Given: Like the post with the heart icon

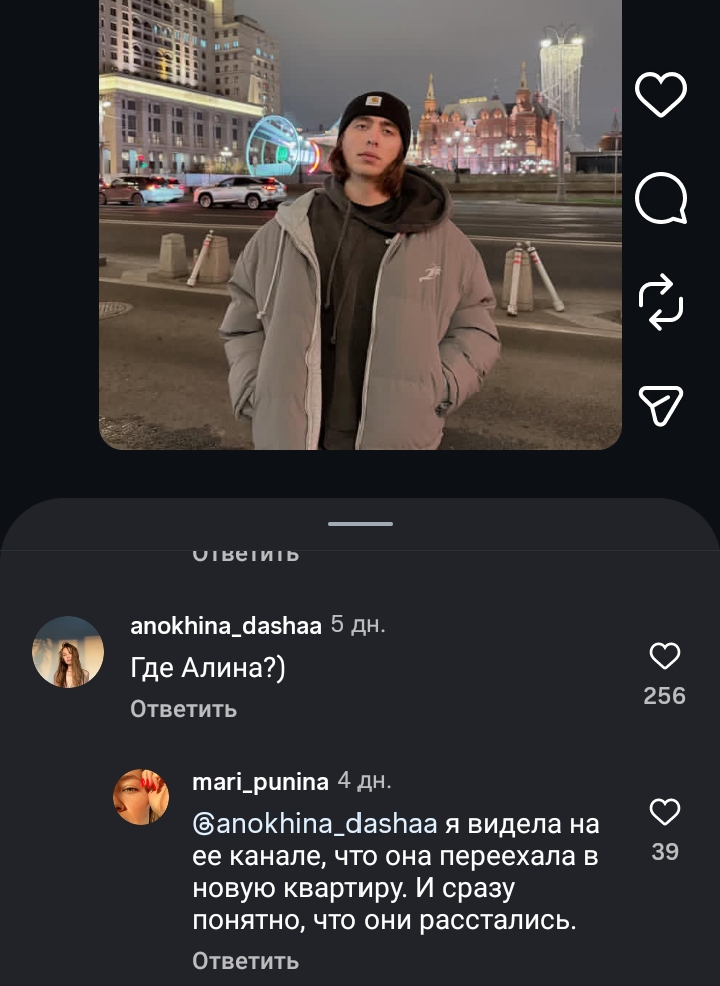Looking at the screenshot, I should (x=661, y=94).
